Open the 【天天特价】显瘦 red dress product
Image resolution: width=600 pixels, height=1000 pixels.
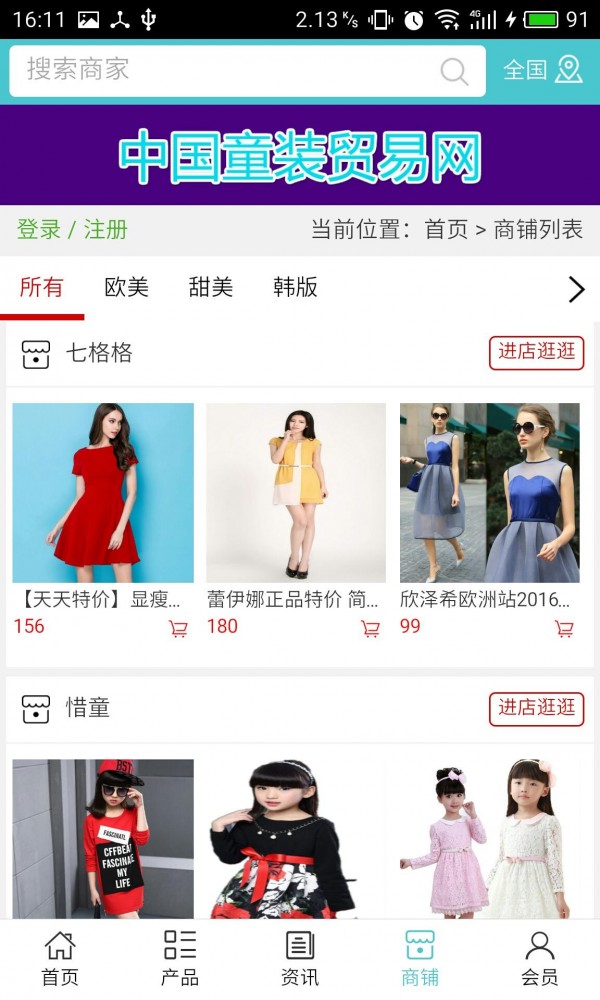(x=102, y=493)
